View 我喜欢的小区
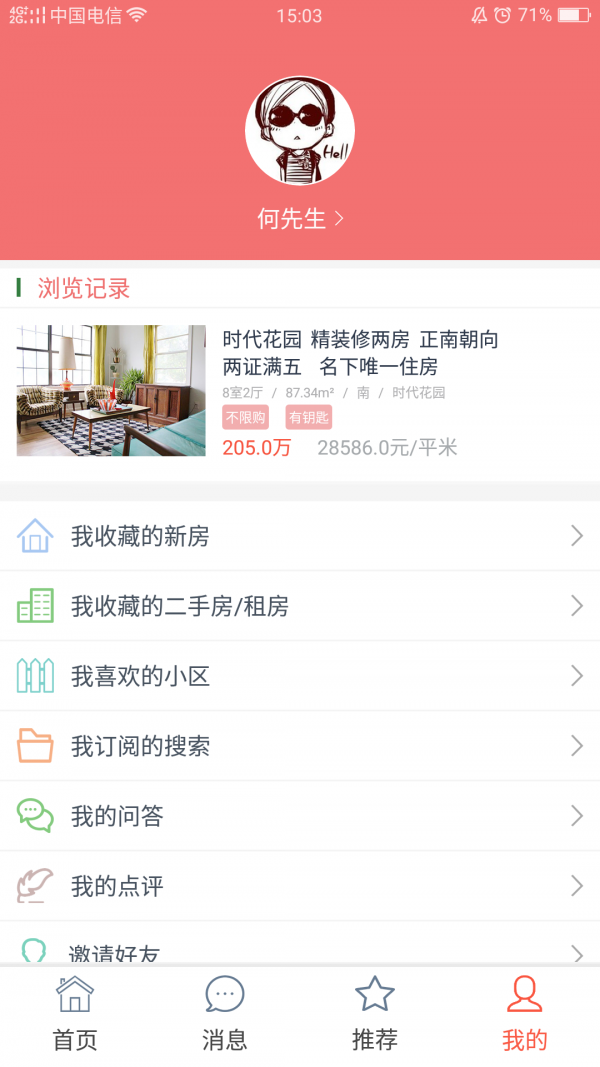 300,676
